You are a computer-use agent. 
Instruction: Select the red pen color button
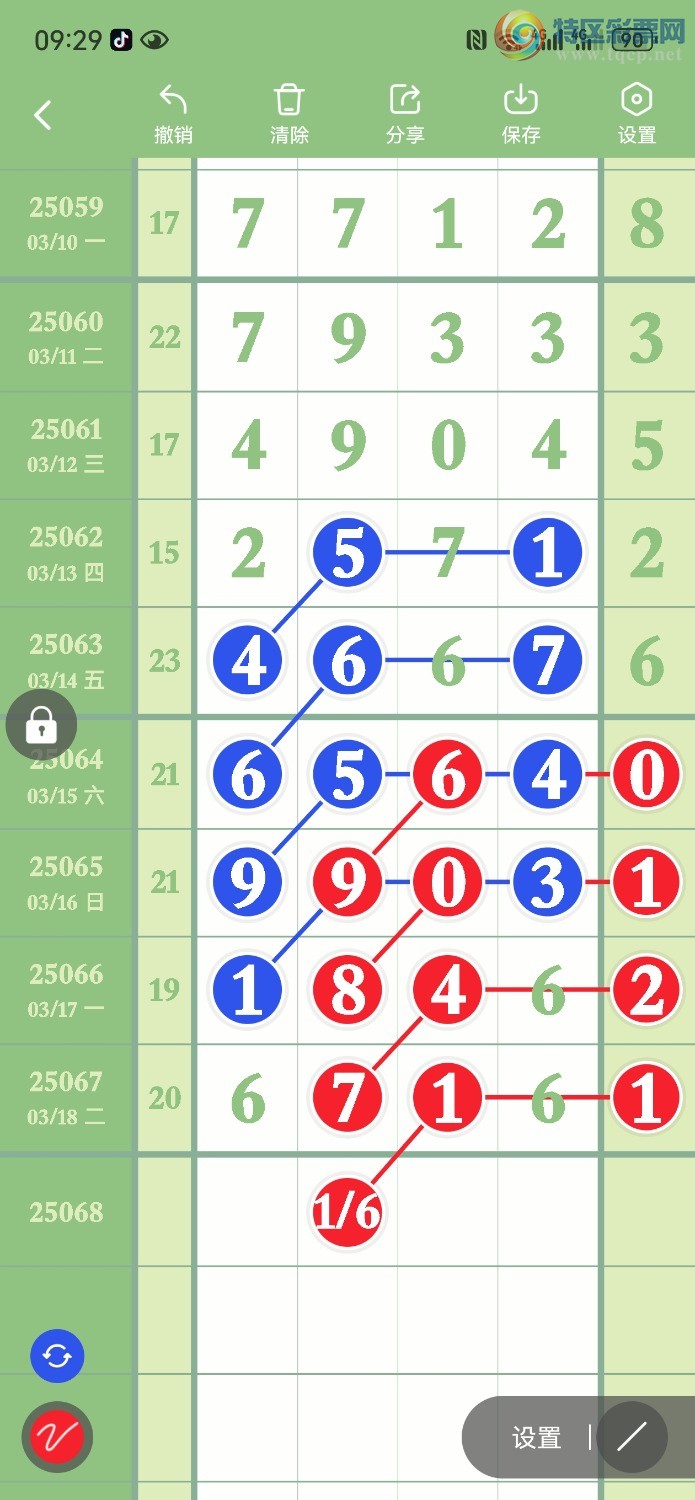pyautogui.click(x=57, y=1438)
